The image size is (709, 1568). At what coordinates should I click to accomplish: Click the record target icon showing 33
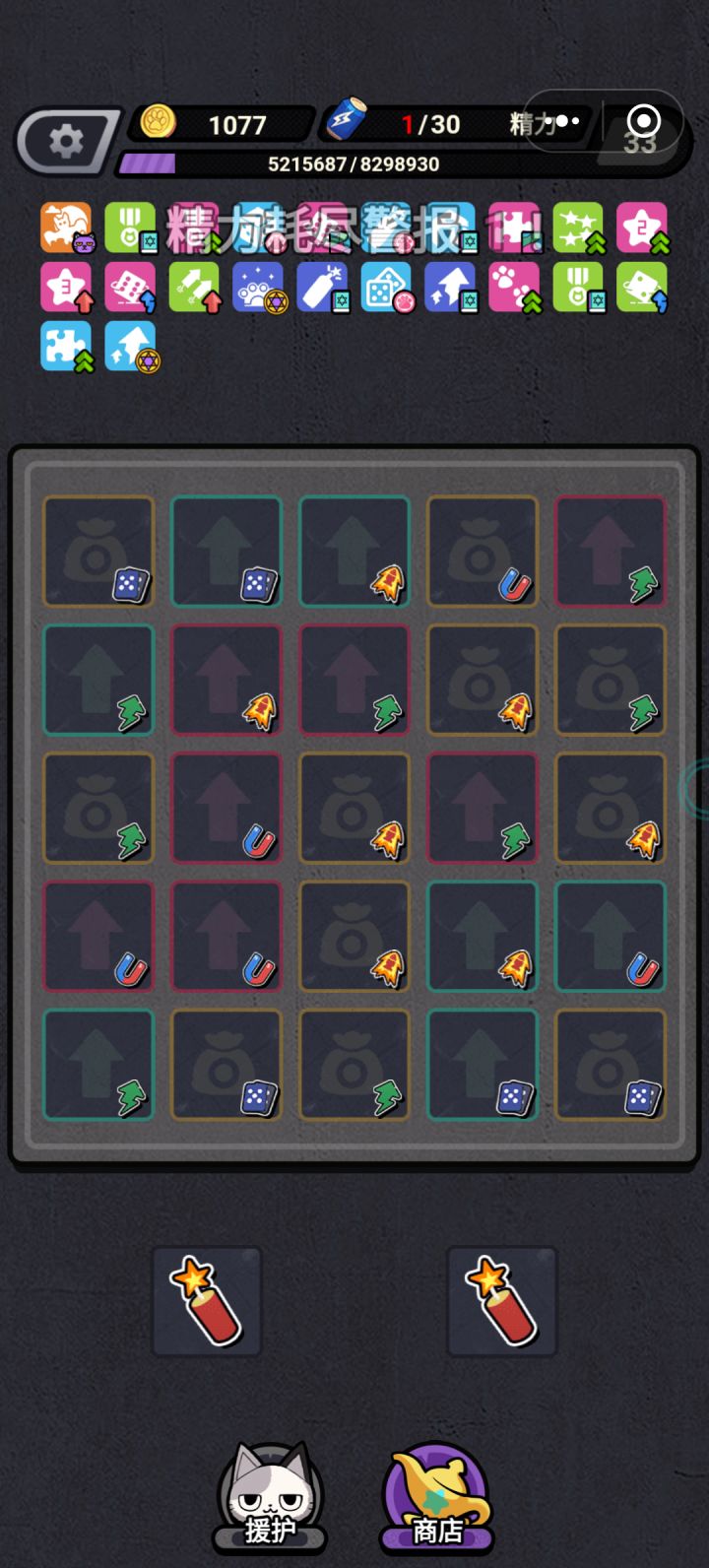[x=642, y=120]
